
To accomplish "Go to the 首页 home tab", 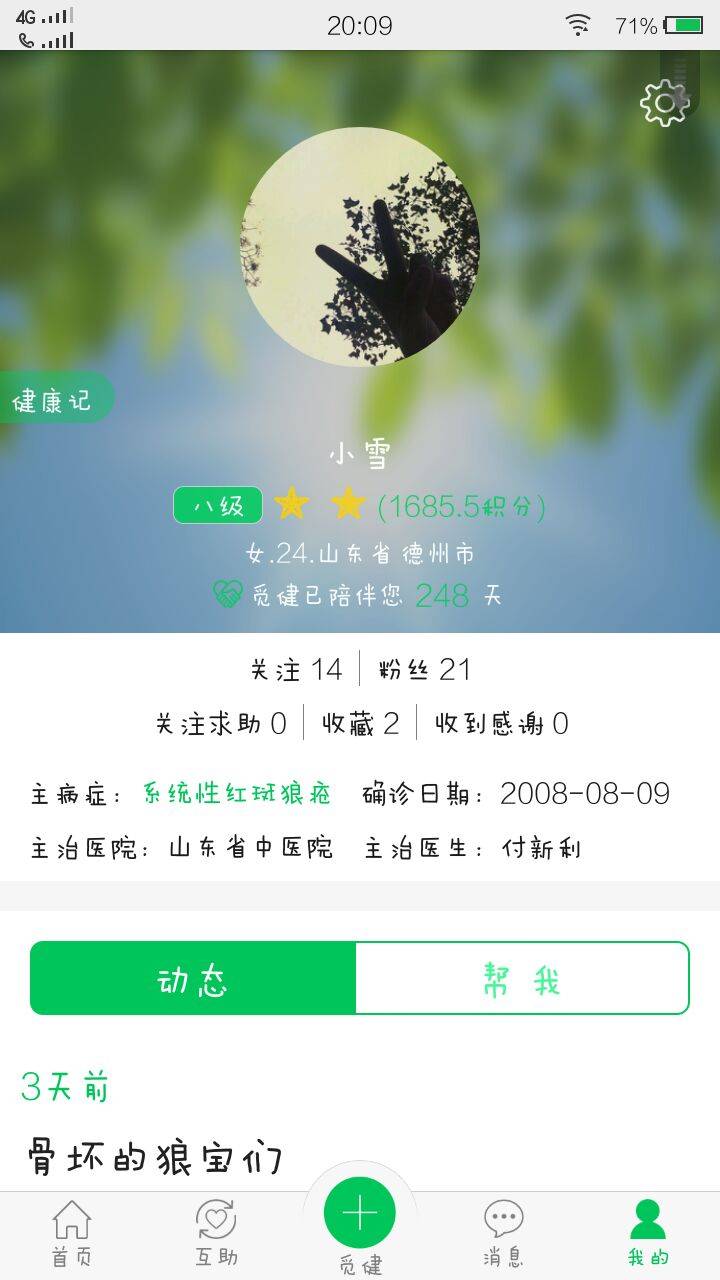I will [72, 1232].
